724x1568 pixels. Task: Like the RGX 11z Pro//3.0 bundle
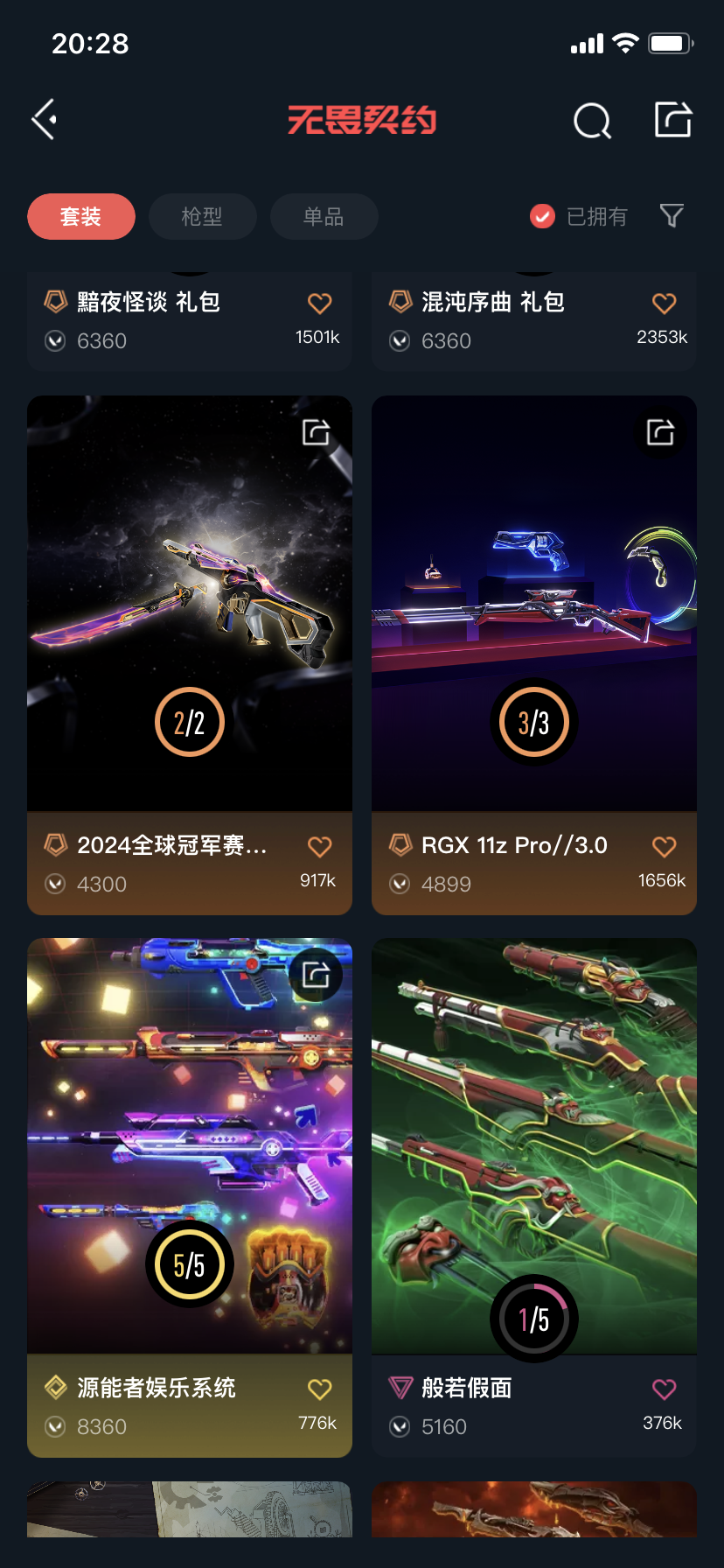tap(665, 846)
